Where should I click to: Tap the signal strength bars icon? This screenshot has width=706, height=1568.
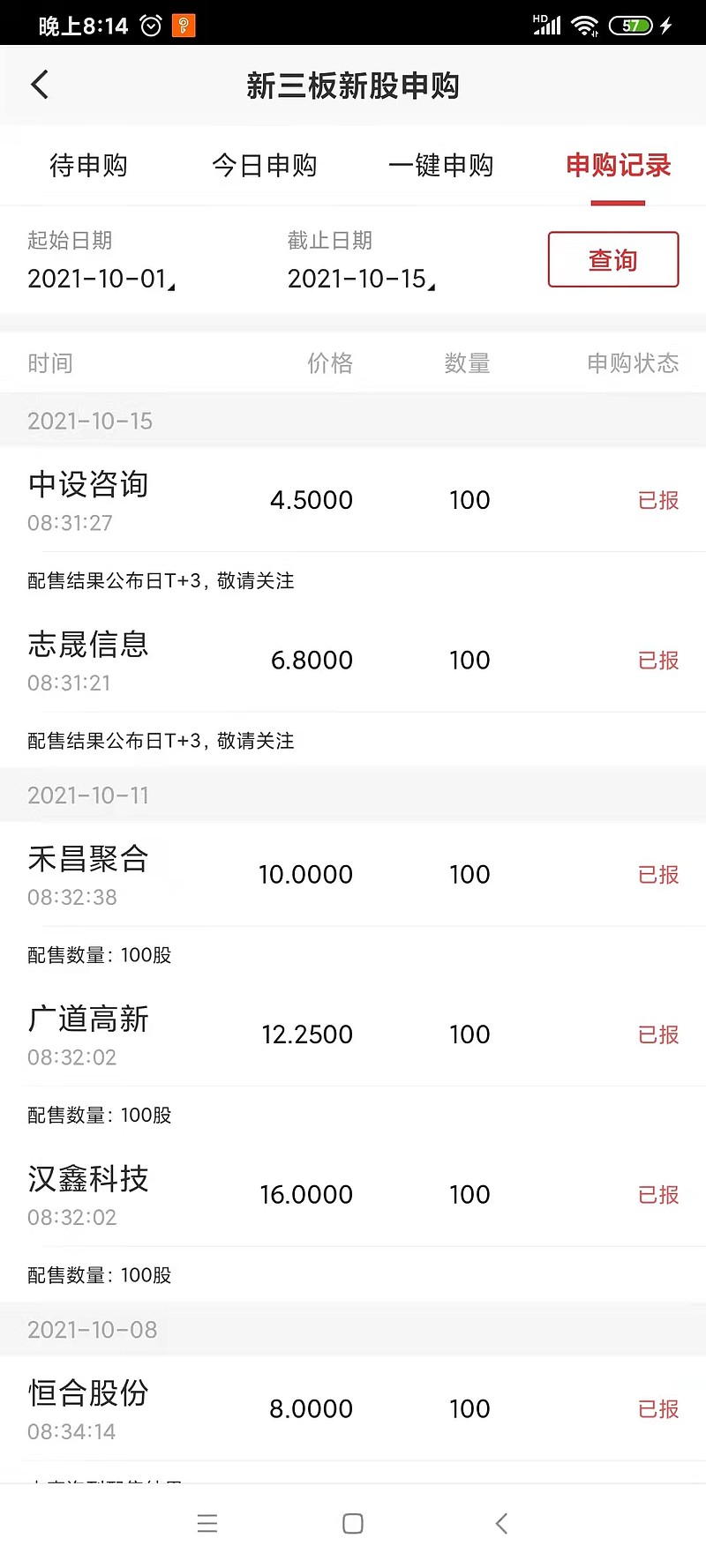click(545, 26)
